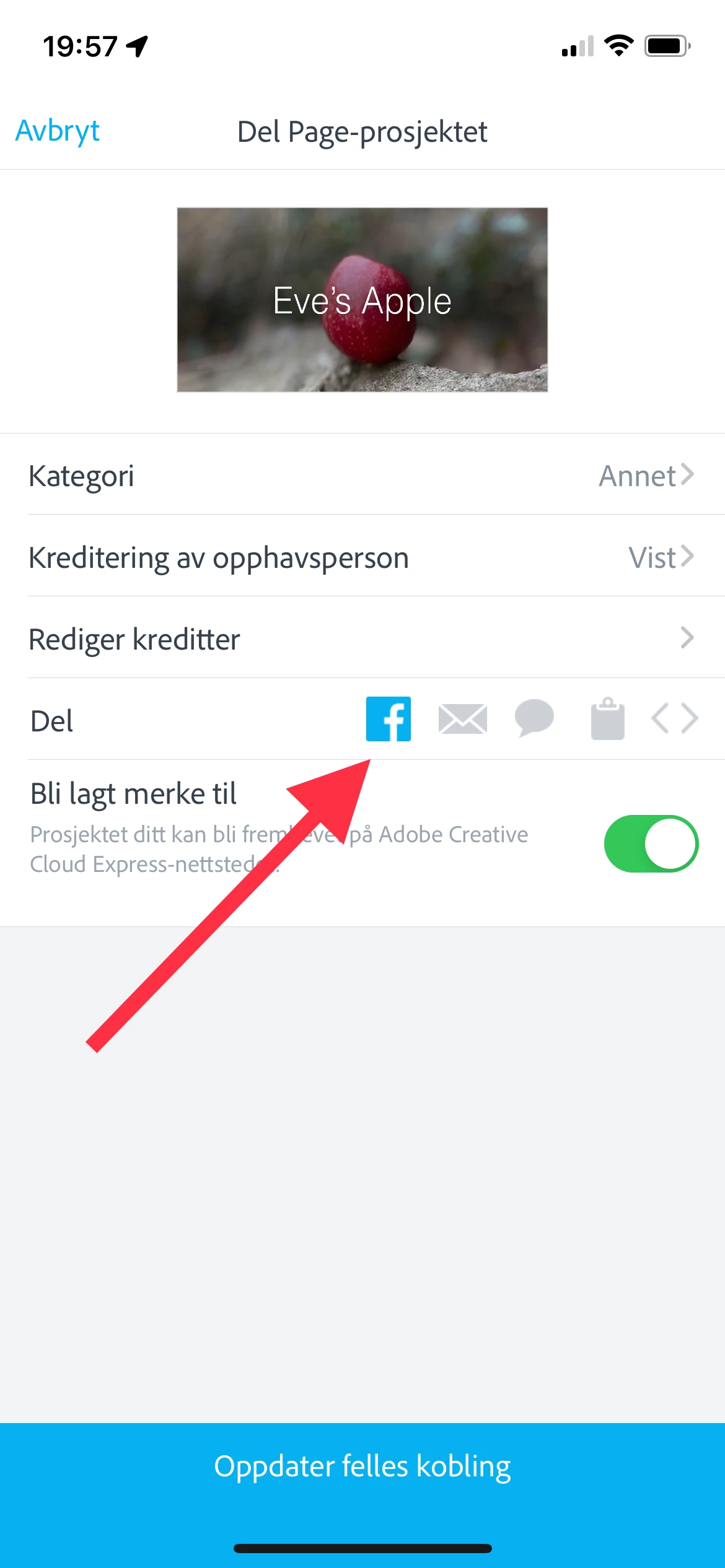
Task: Tap Avbryt to cancel sharing
Action: point(57,131)
